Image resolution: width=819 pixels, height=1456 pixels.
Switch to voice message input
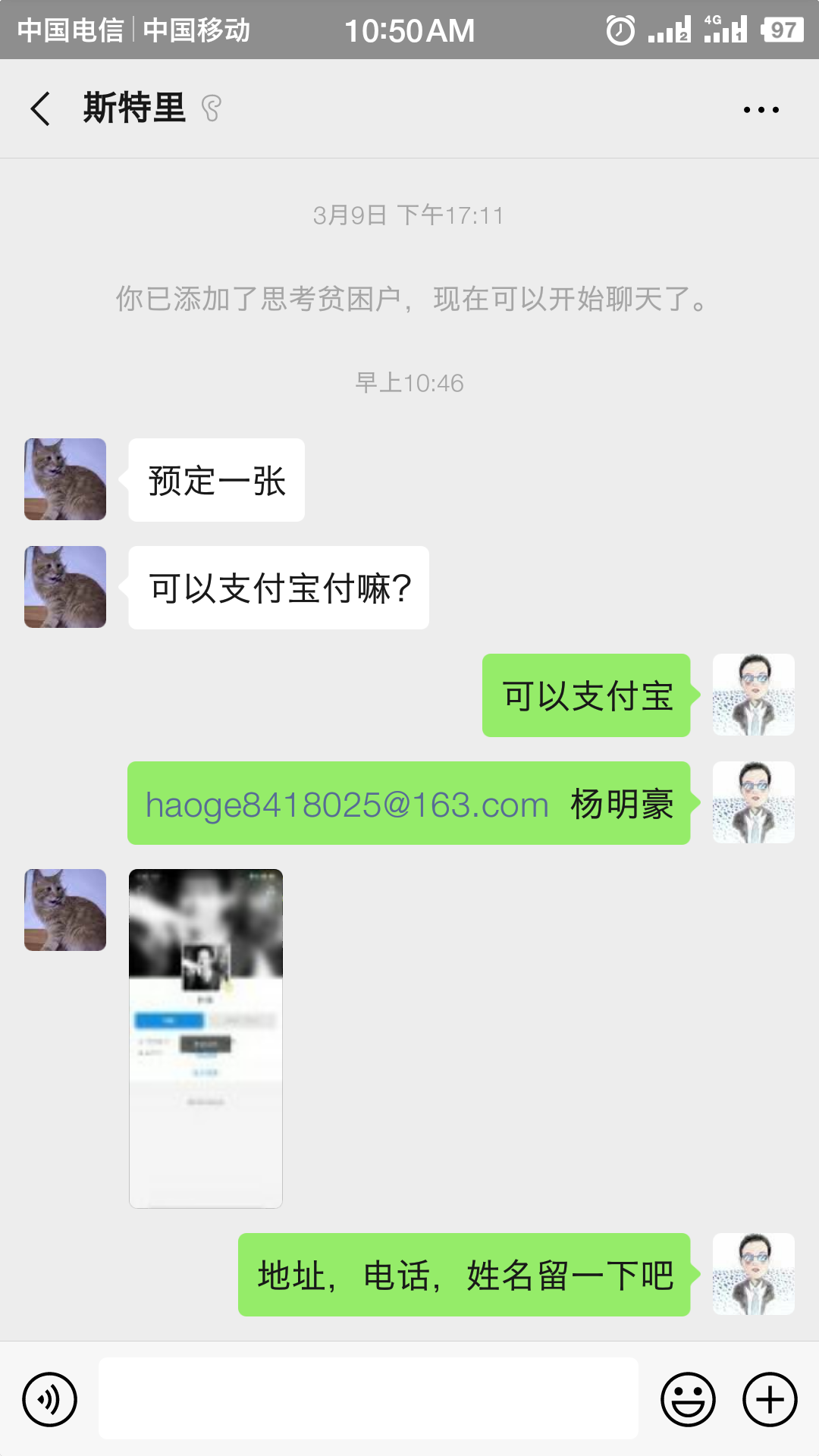50,1399
